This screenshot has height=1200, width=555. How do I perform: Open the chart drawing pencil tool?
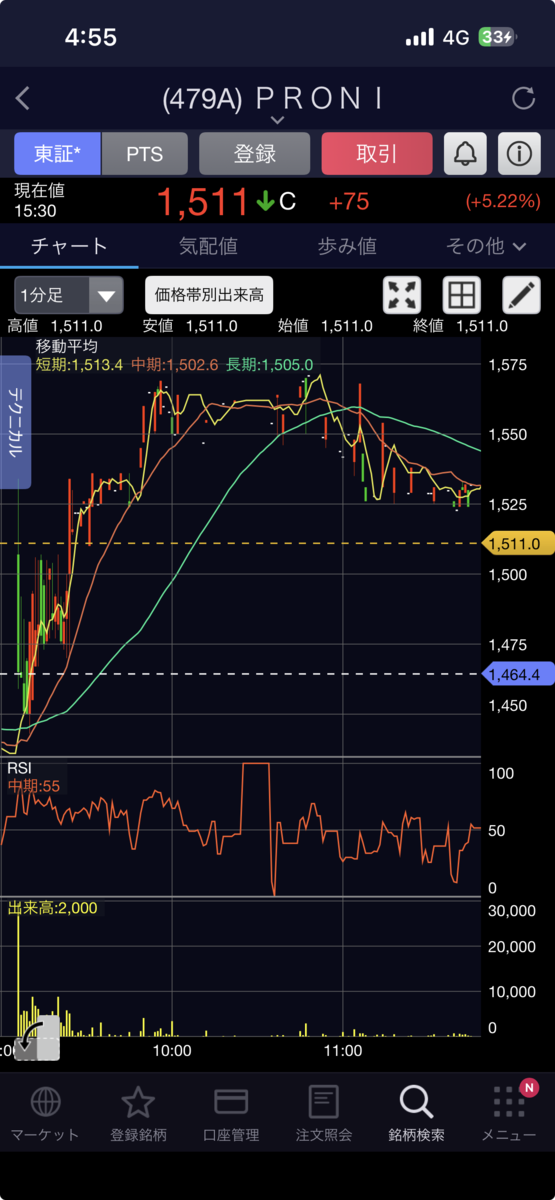521,295
